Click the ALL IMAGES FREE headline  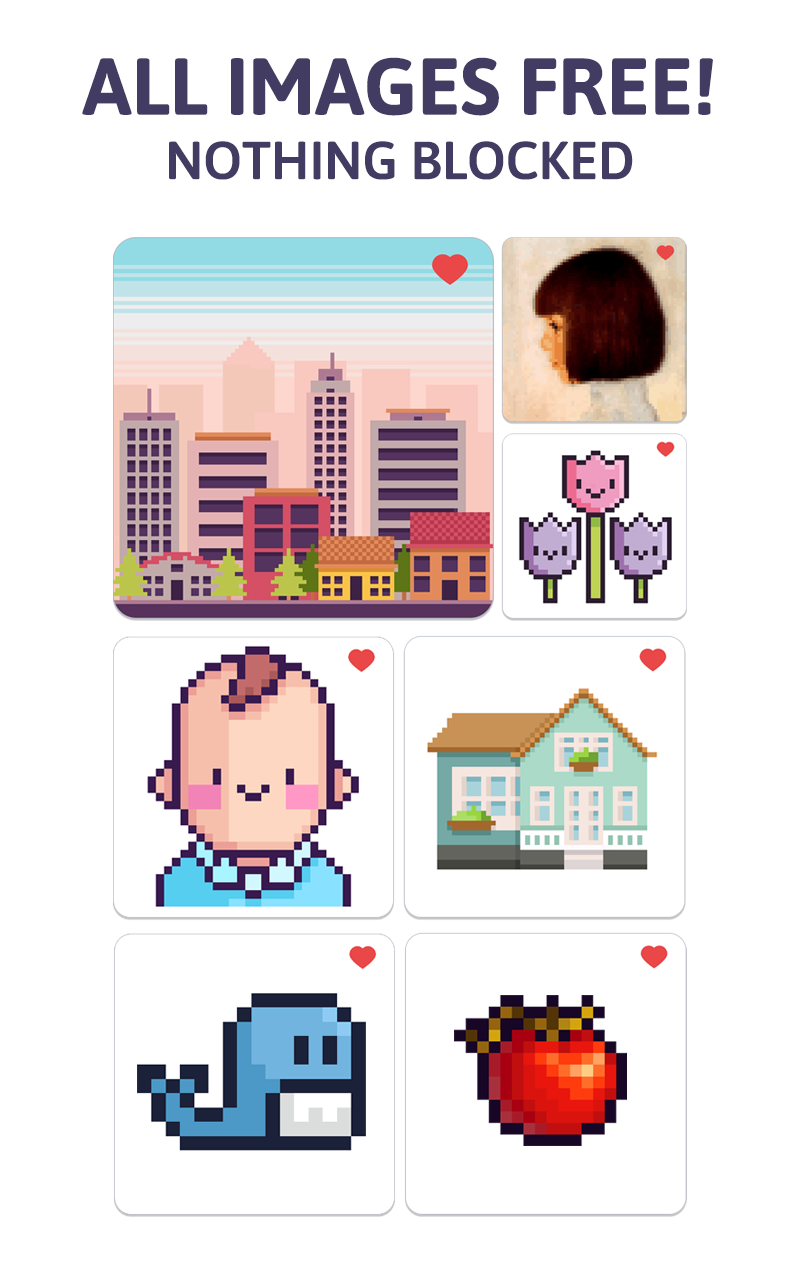click(x=400, y=88)
